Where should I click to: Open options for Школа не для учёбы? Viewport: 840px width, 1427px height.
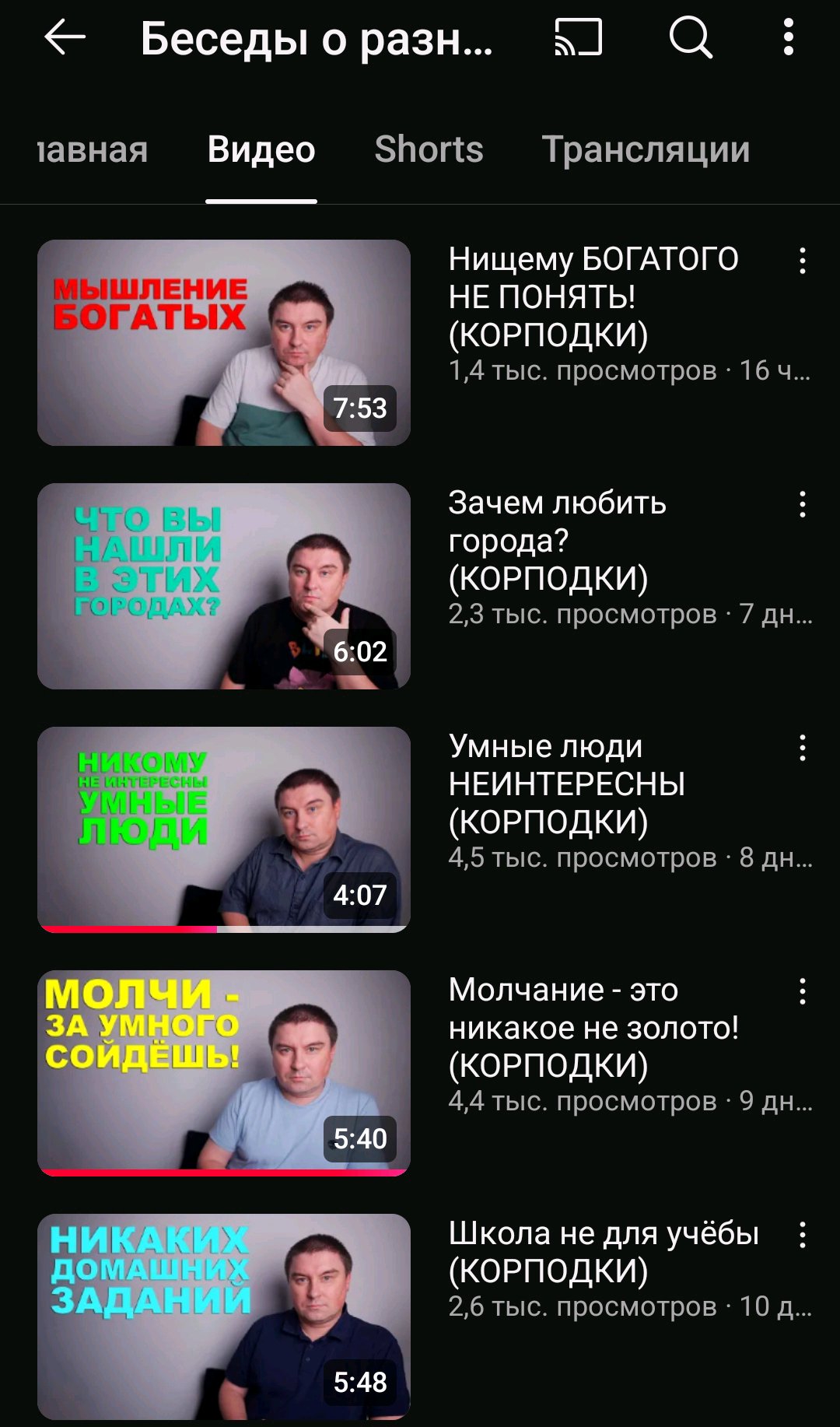(x=802, y=1235)
